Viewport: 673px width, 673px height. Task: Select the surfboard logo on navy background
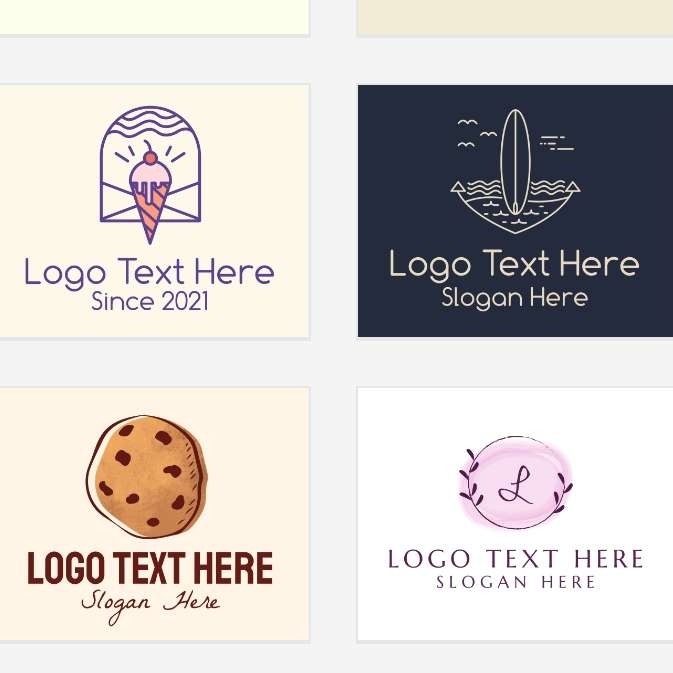[x=515, y=211]
